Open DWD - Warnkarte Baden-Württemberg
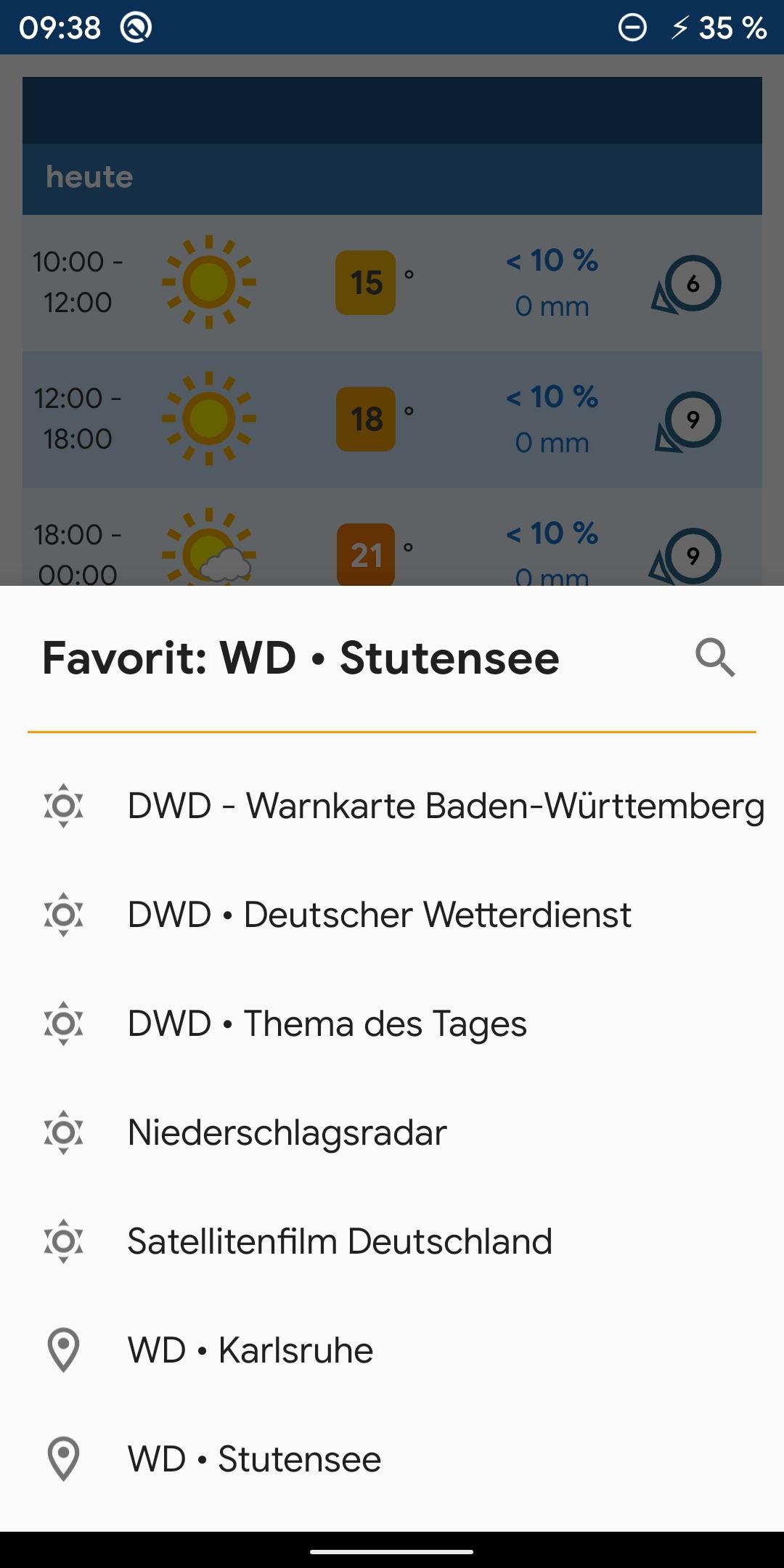 (x=445, y=806)
